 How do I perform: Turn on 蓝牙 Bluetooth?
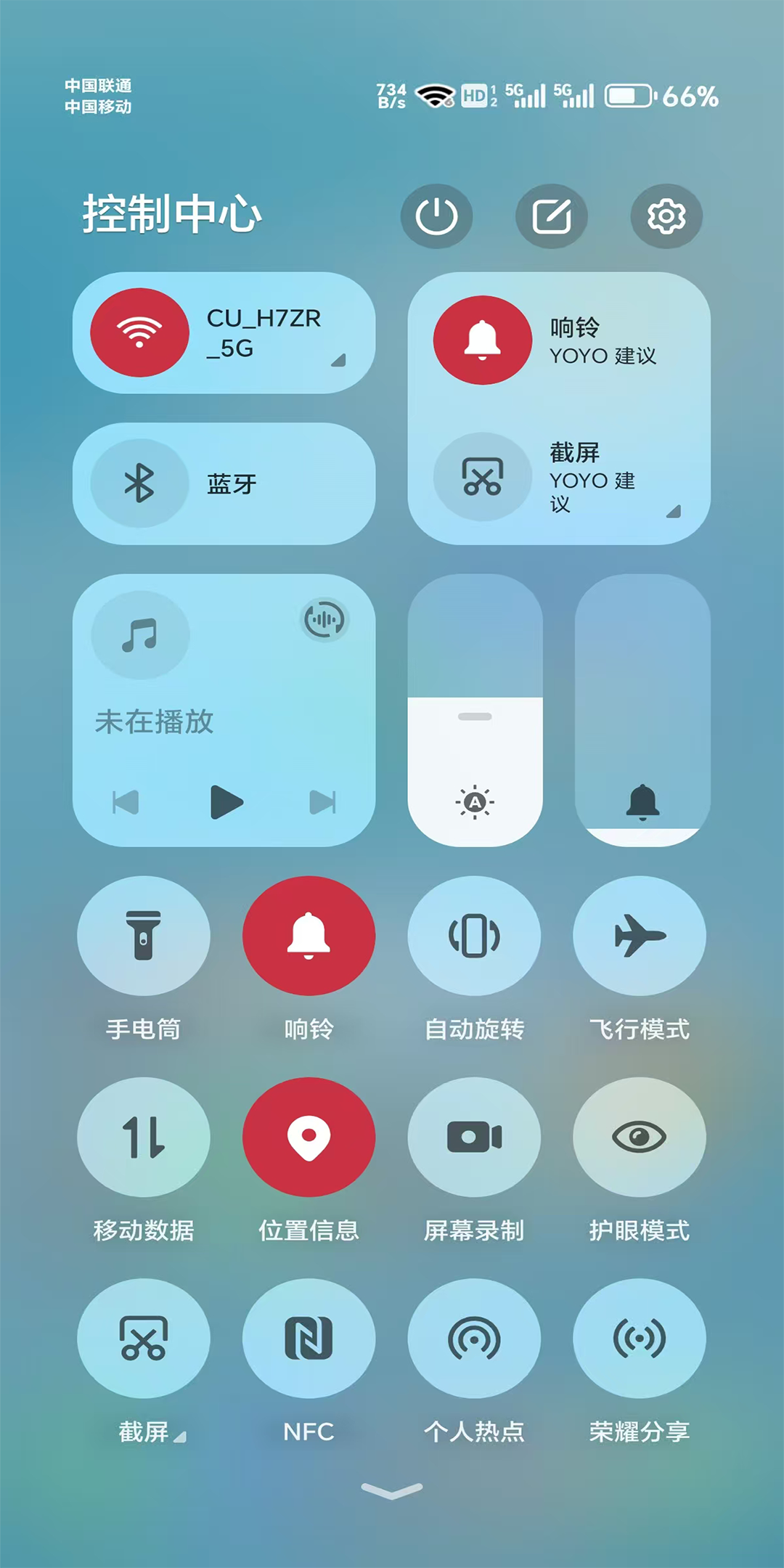click(x=139, y=483)
